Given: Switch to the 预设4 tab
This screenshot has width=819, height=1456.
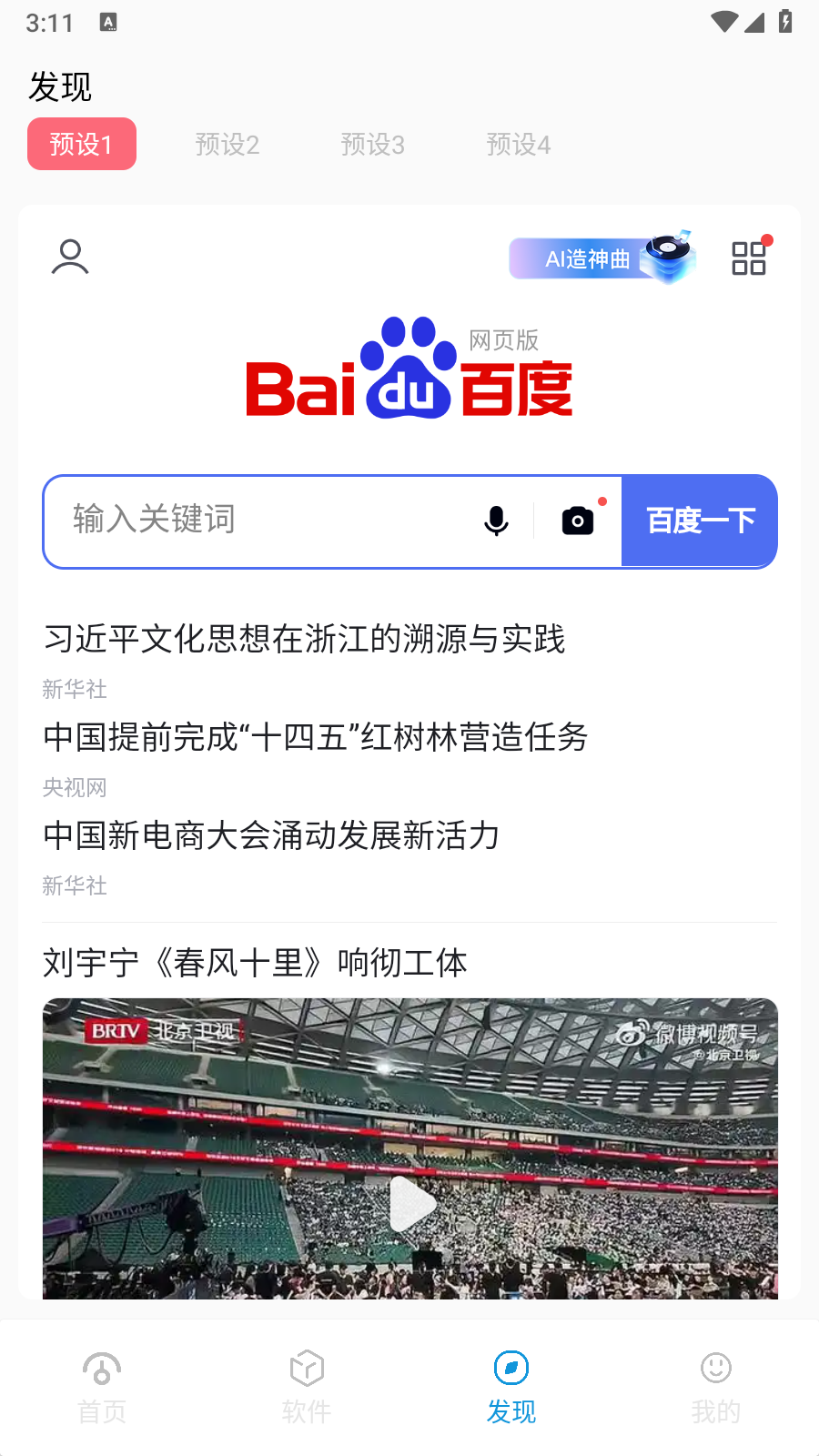Looking at the screenshot, I should (x=519, y=144).
